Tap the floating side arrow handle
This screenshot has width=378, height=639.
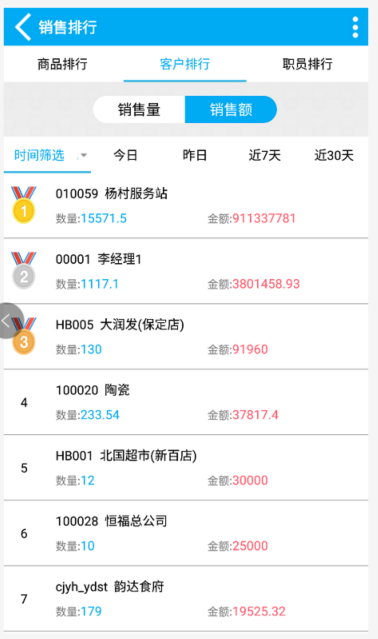tap(9, 321)
